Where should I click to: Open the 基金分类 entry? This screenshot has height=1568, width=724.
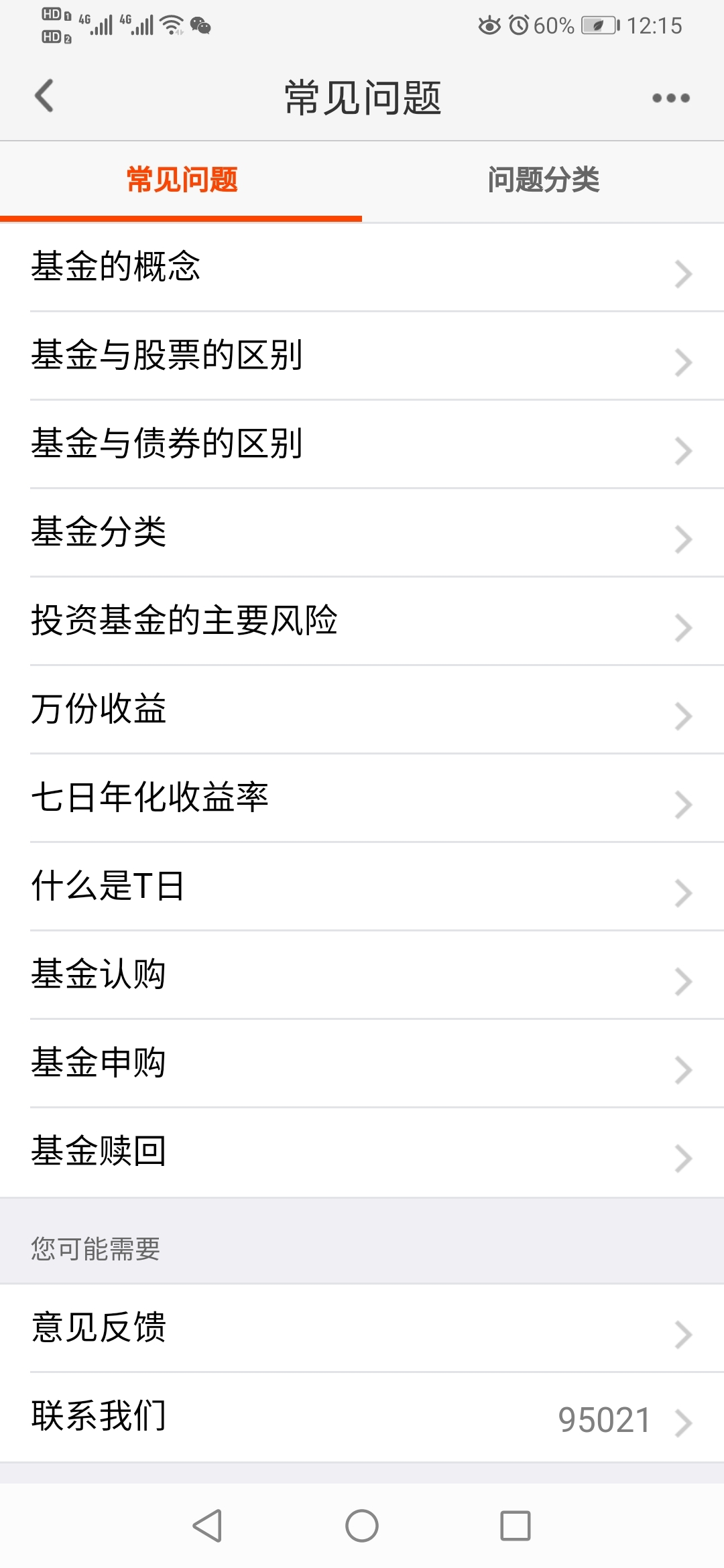coord(362,533)
